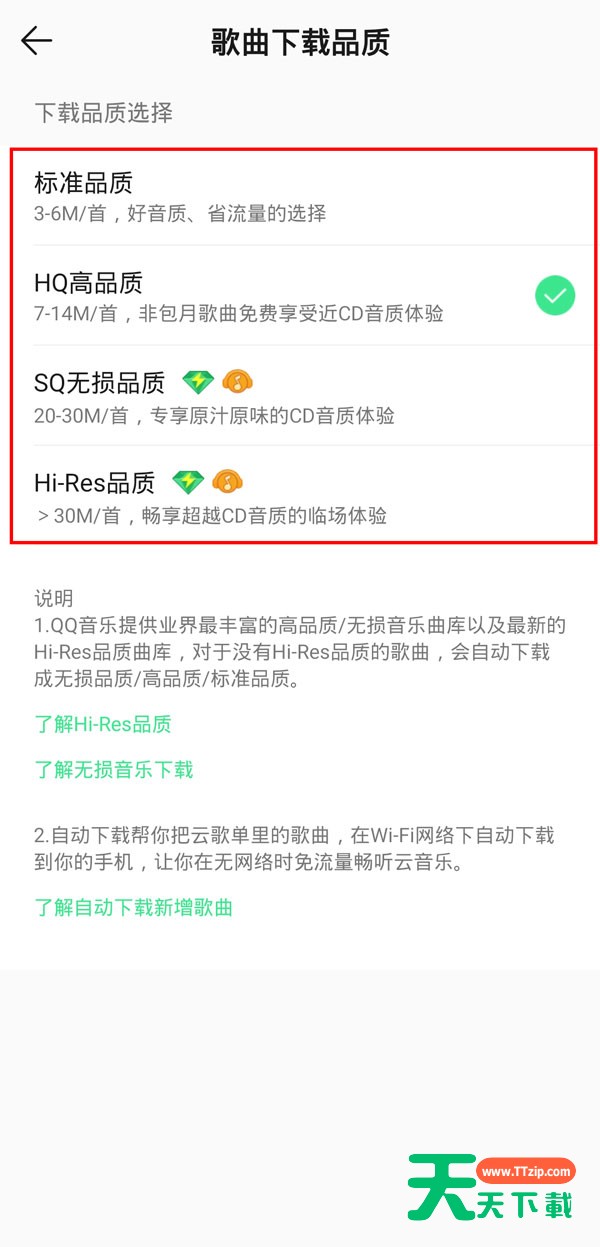This screenshot has height=1247, width=600.
Task: Go back using the arrow icon
Action: 37,41
